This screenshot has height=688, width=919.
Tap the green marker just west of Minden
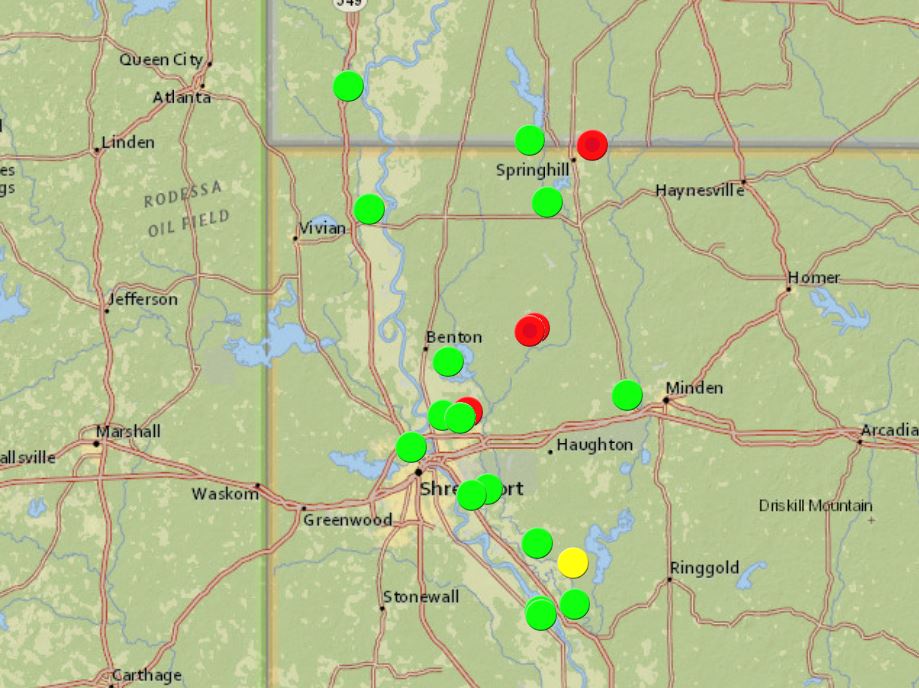[627, 395]
